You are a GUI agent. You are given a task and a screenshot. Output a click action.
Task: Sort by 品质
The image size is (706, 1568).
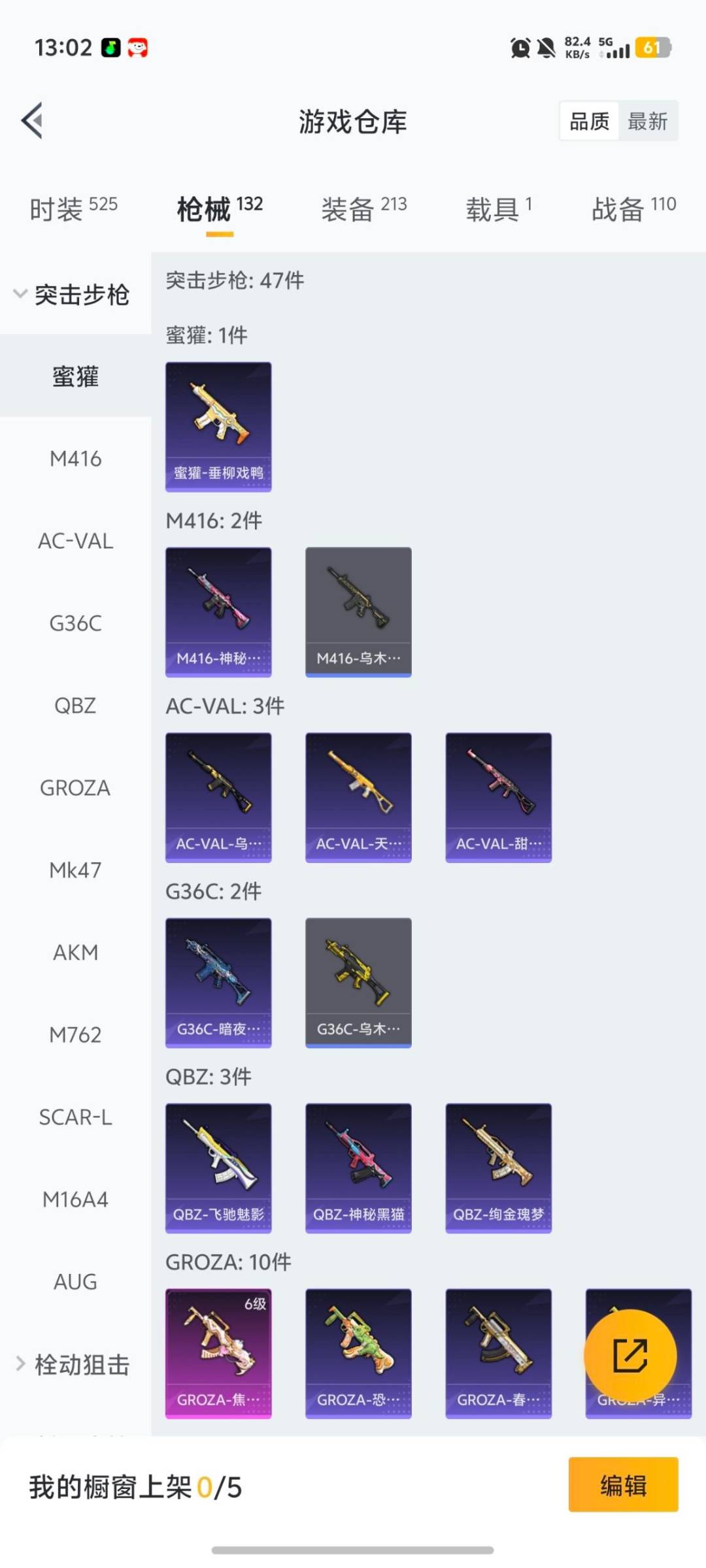point(589,121)
